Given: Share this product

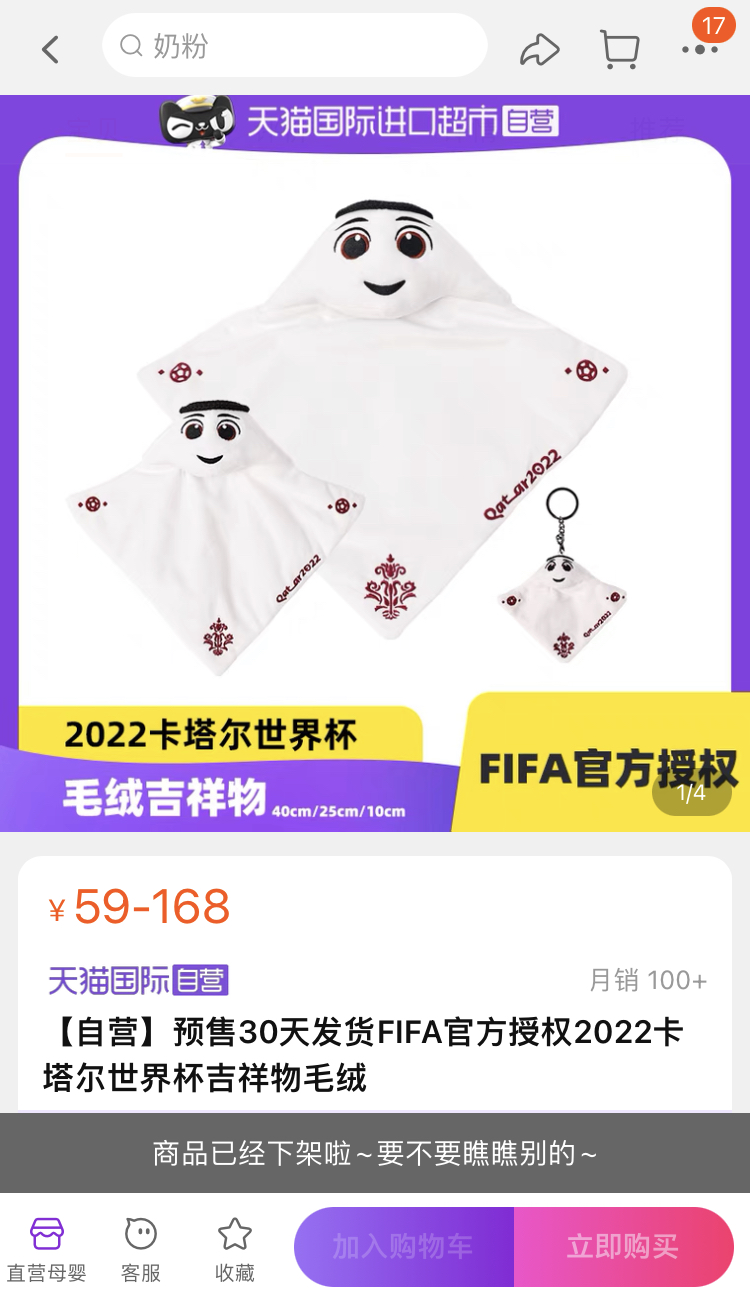Looking at the screenshot, I should pos(539,48).
